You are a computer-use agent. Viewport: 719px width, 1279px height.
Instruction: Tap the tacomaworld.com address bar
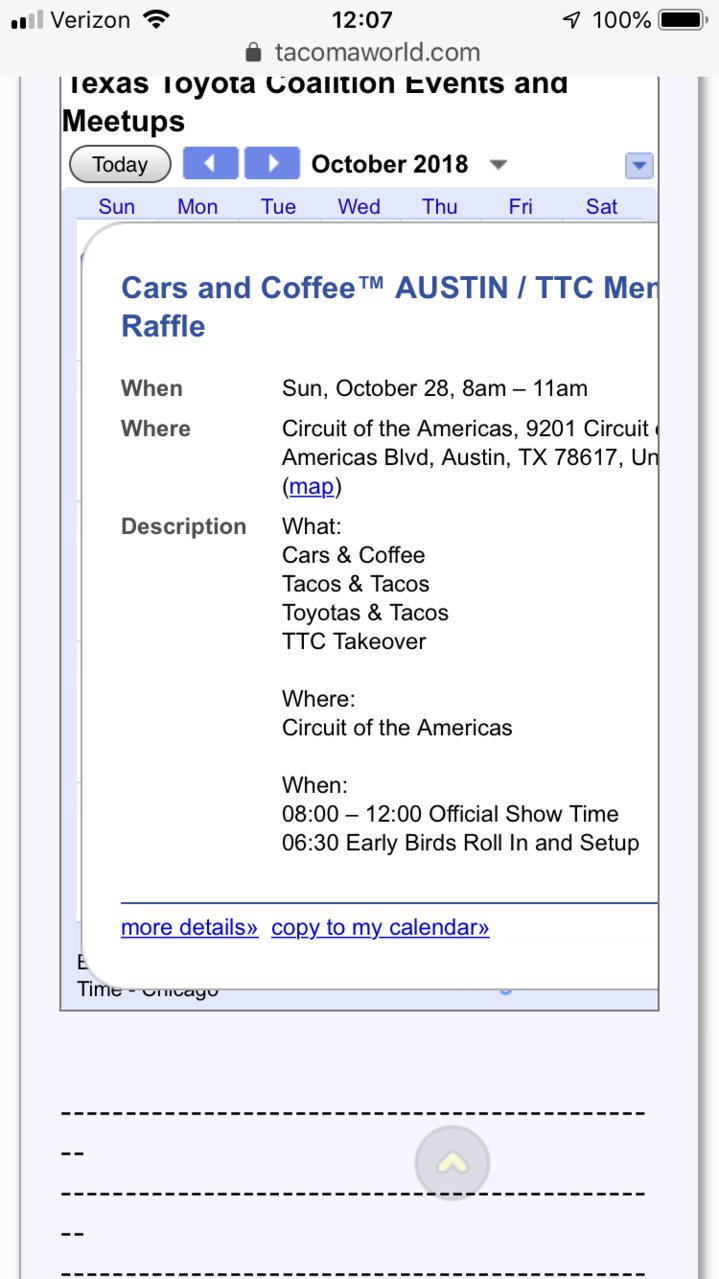pos(360,52)
